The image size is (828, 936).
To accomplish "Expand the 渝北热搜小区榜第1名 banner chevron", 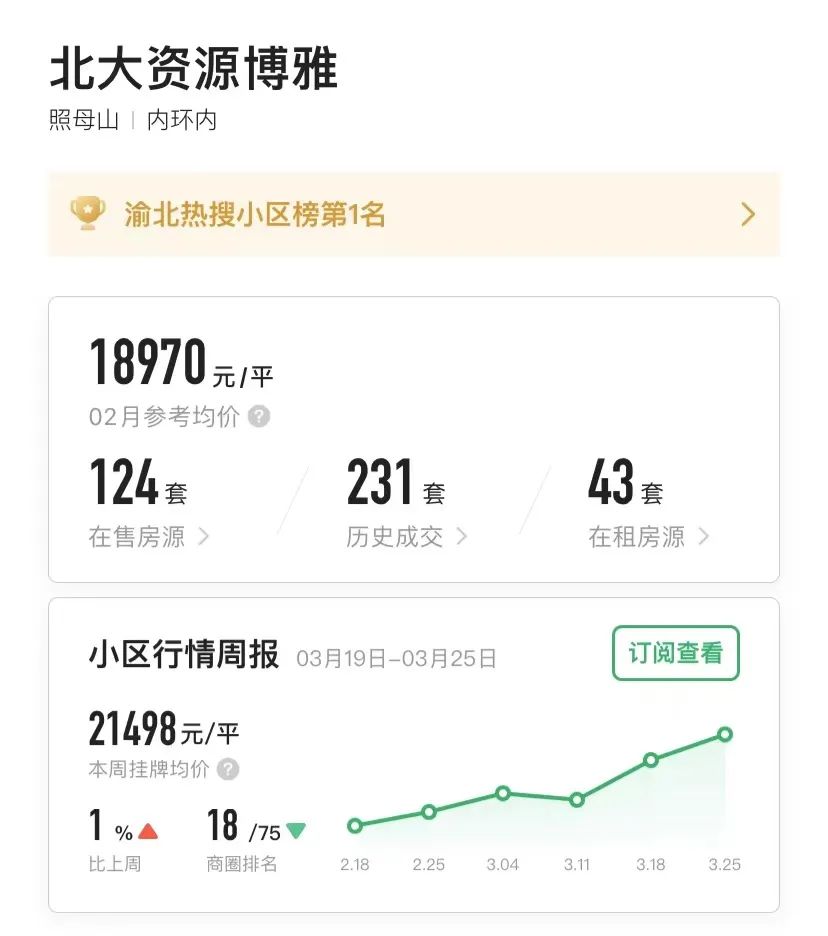I will tap(749, 214).
